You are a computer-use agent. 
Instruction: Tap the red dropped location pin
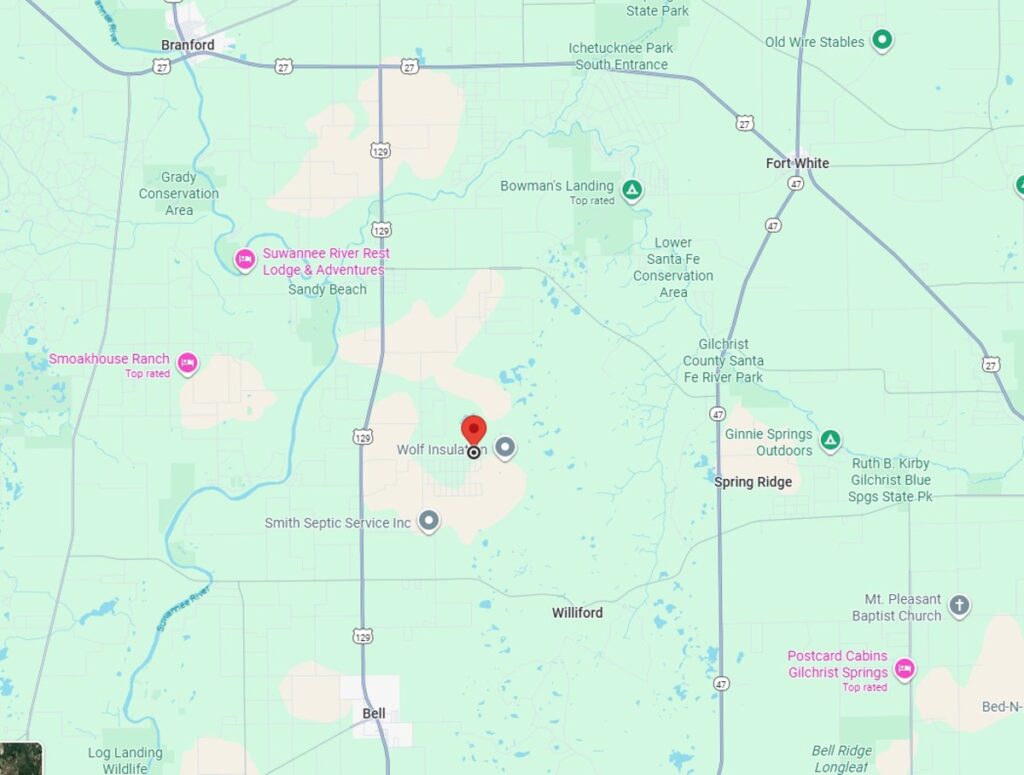pyautogui.click(x=473, y=431)
